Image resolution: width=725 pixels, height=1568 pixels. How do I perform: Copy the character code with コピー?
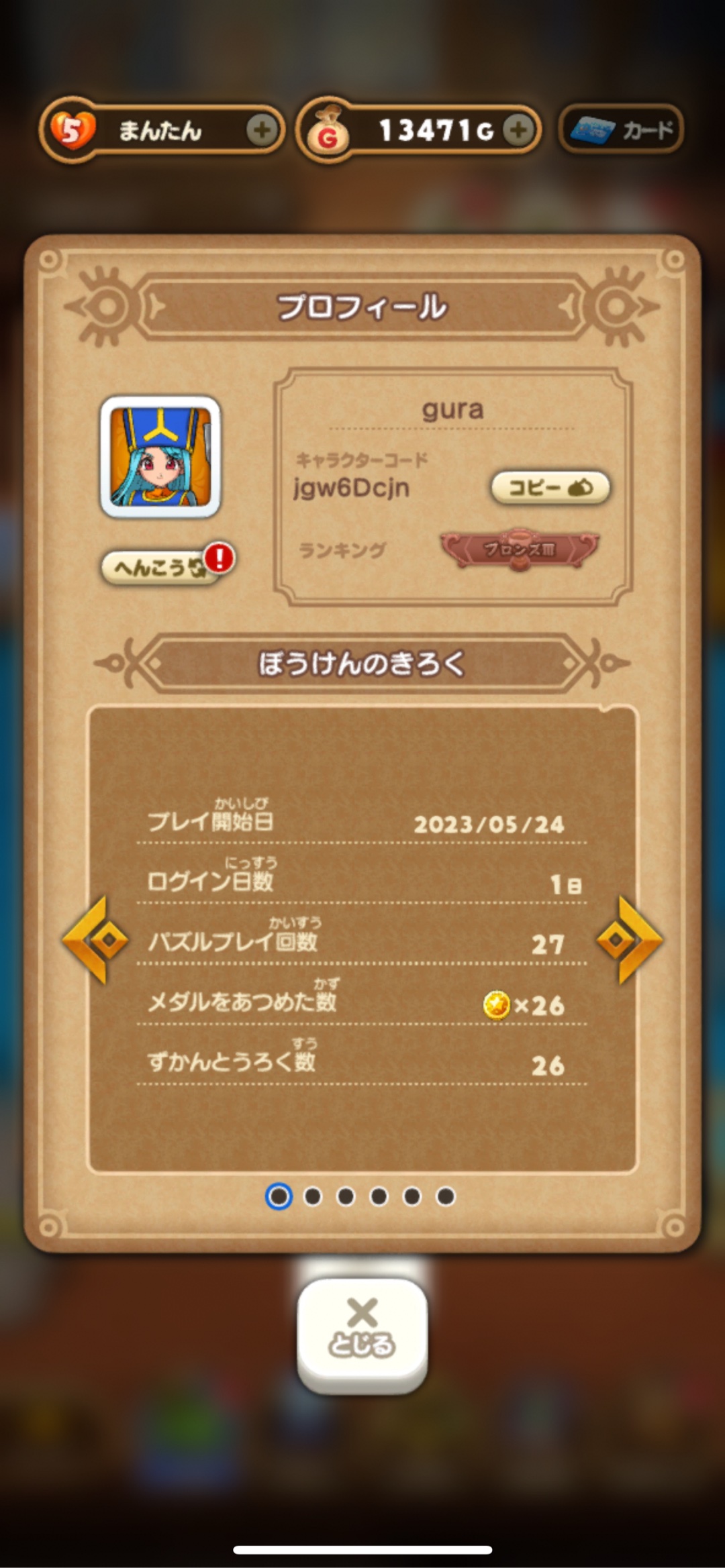(x=550, y=487)
